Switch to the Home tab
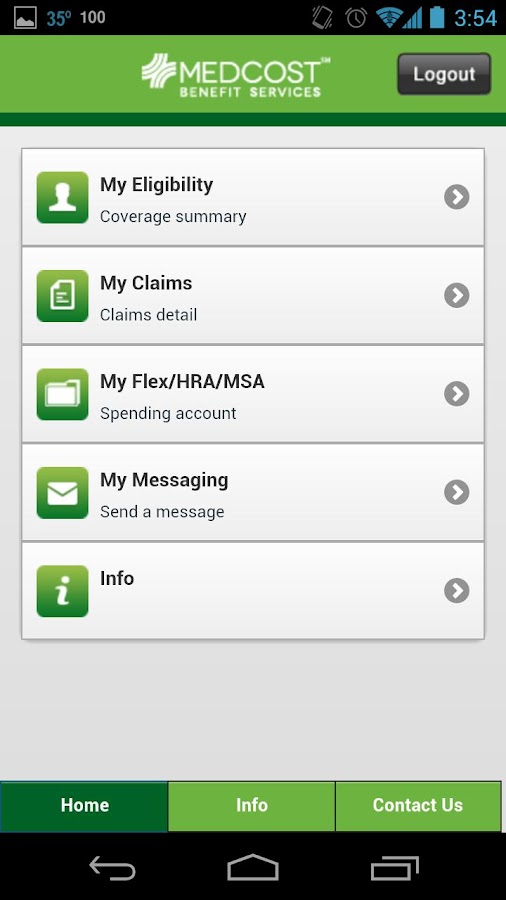Image resolution: width=506 pixels, height=900 pixels. coord(84,806)
